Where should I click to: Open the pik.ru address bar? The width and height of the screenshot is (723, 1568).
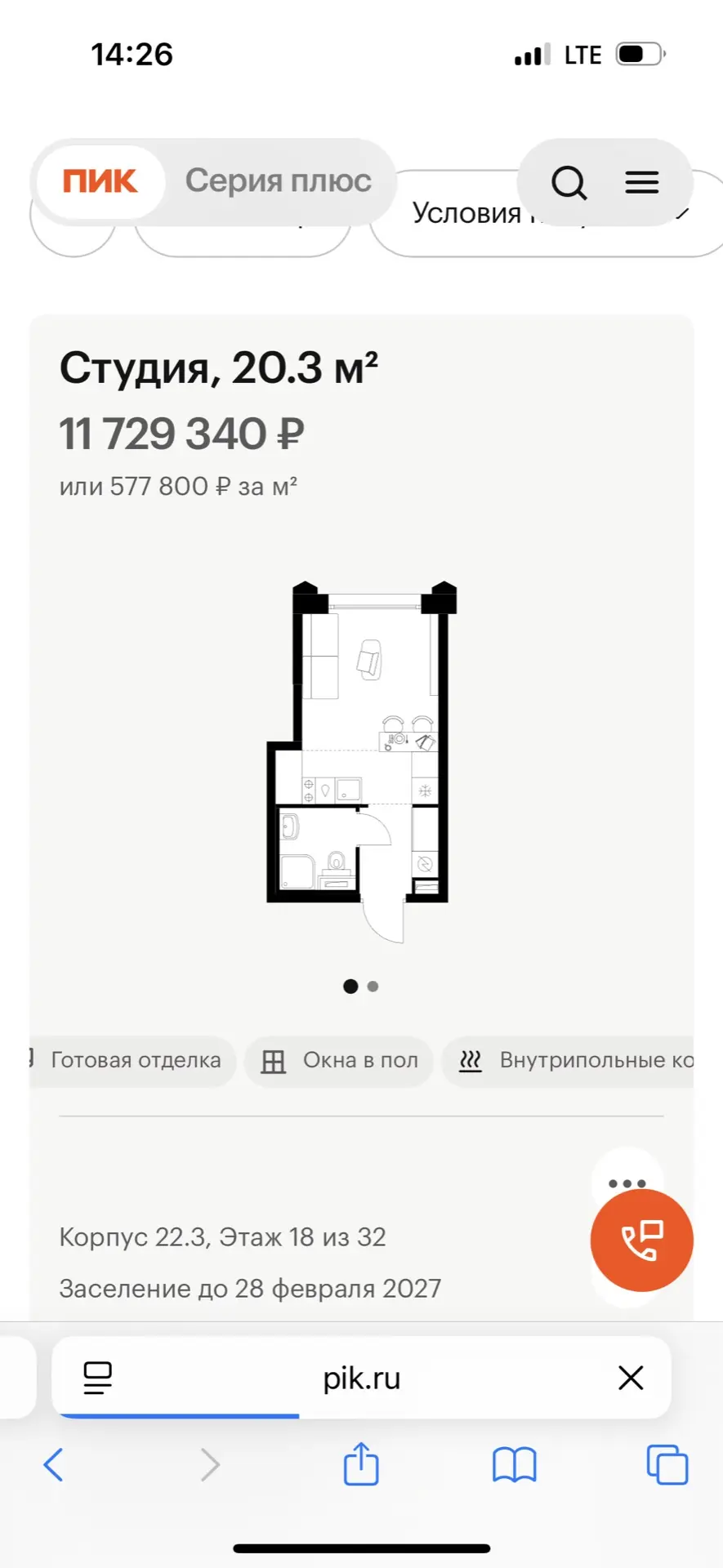tap(361, 1379)
